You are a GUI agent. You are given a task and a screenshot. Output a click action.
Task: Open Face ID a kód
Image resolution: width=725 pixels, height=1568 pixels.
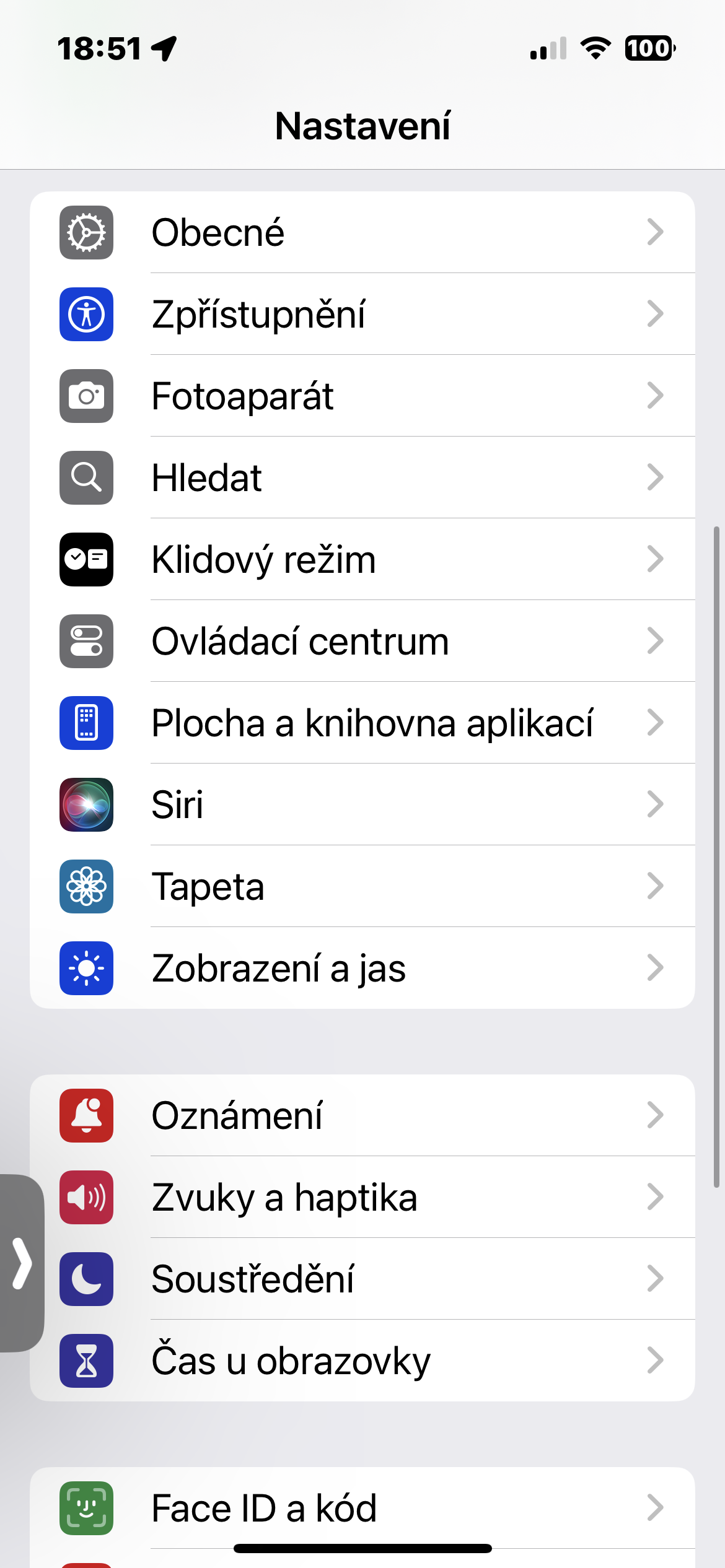[x=362, y=1508]
